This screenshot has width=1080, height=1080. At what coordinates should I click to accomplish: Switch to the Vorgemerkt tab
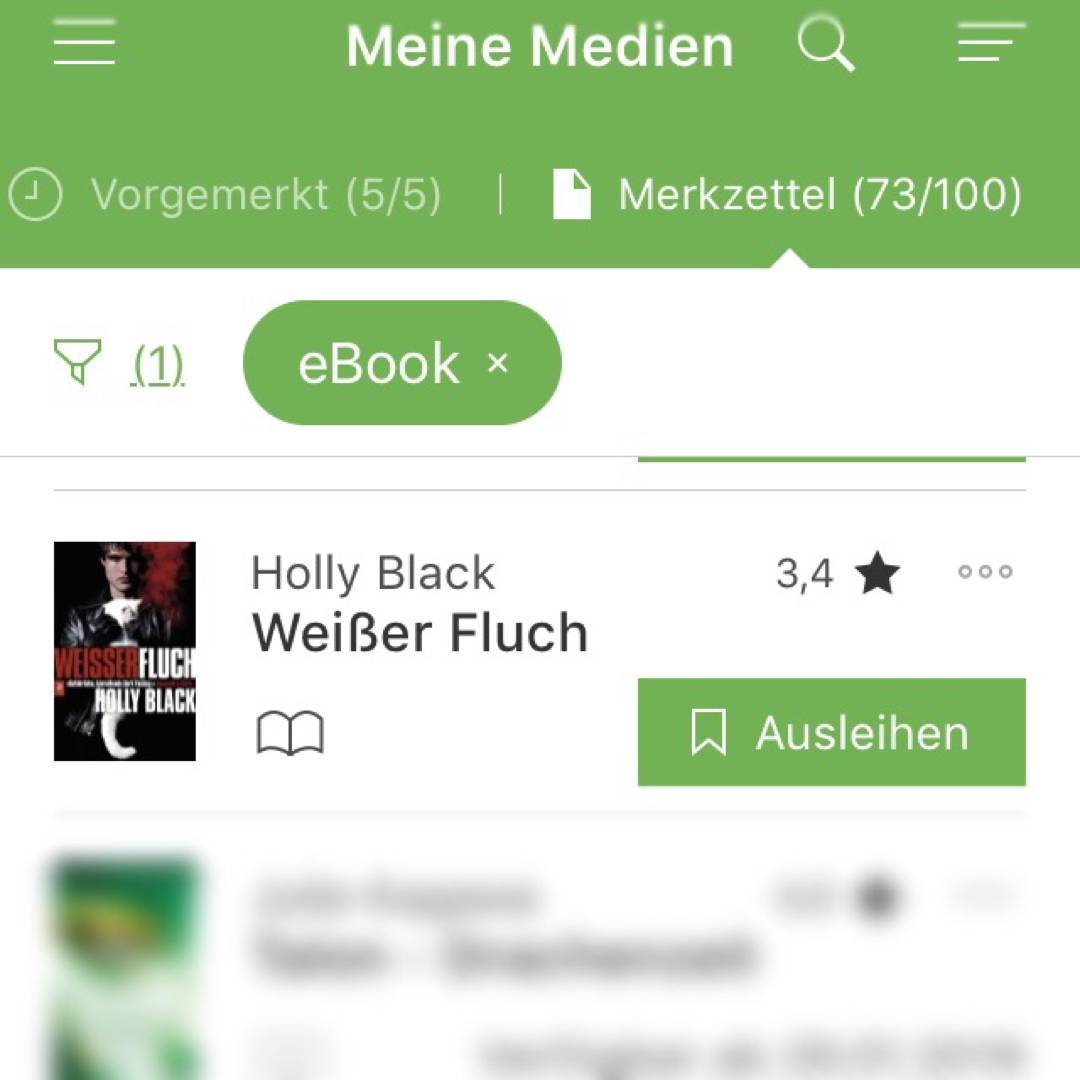pos(225,195)
